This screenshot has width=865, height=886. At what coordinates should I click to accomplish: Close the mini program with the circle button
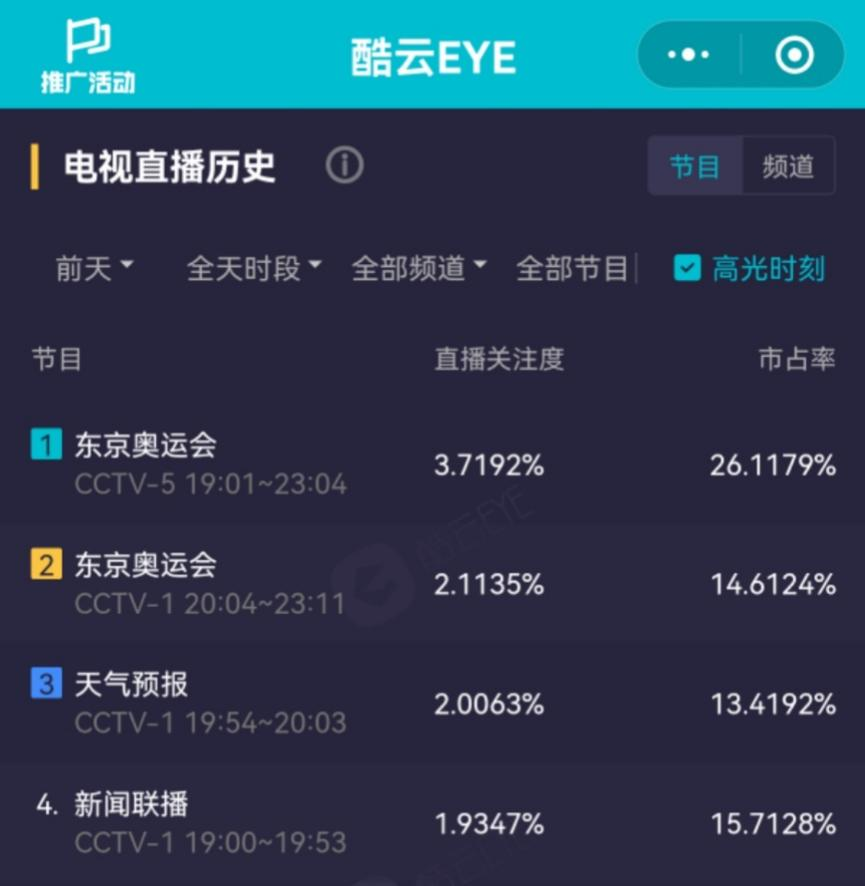click(x=795, y=55)
